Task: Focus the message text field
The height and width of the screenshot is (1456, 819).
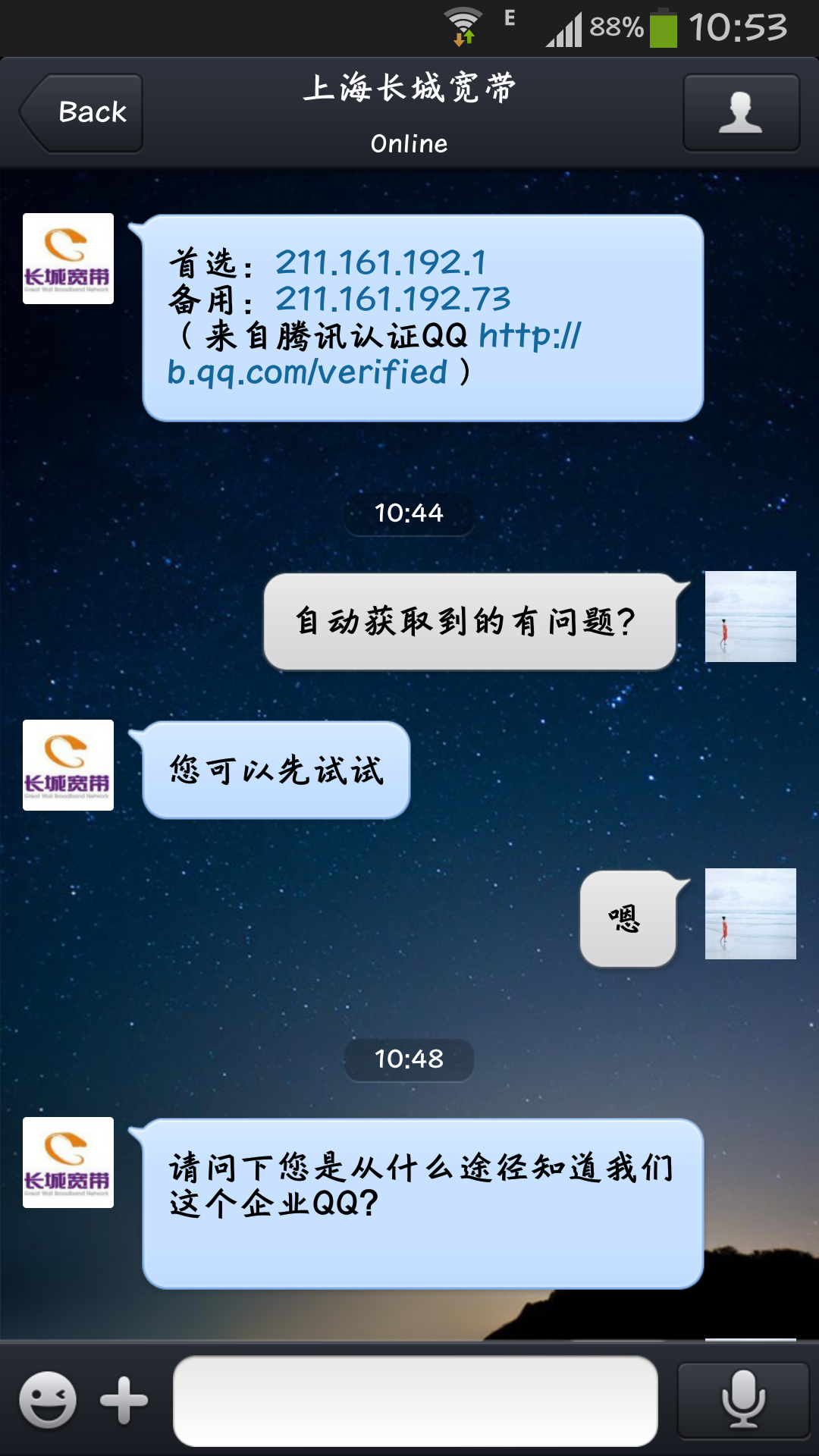Action: [x=415, y=1401]
